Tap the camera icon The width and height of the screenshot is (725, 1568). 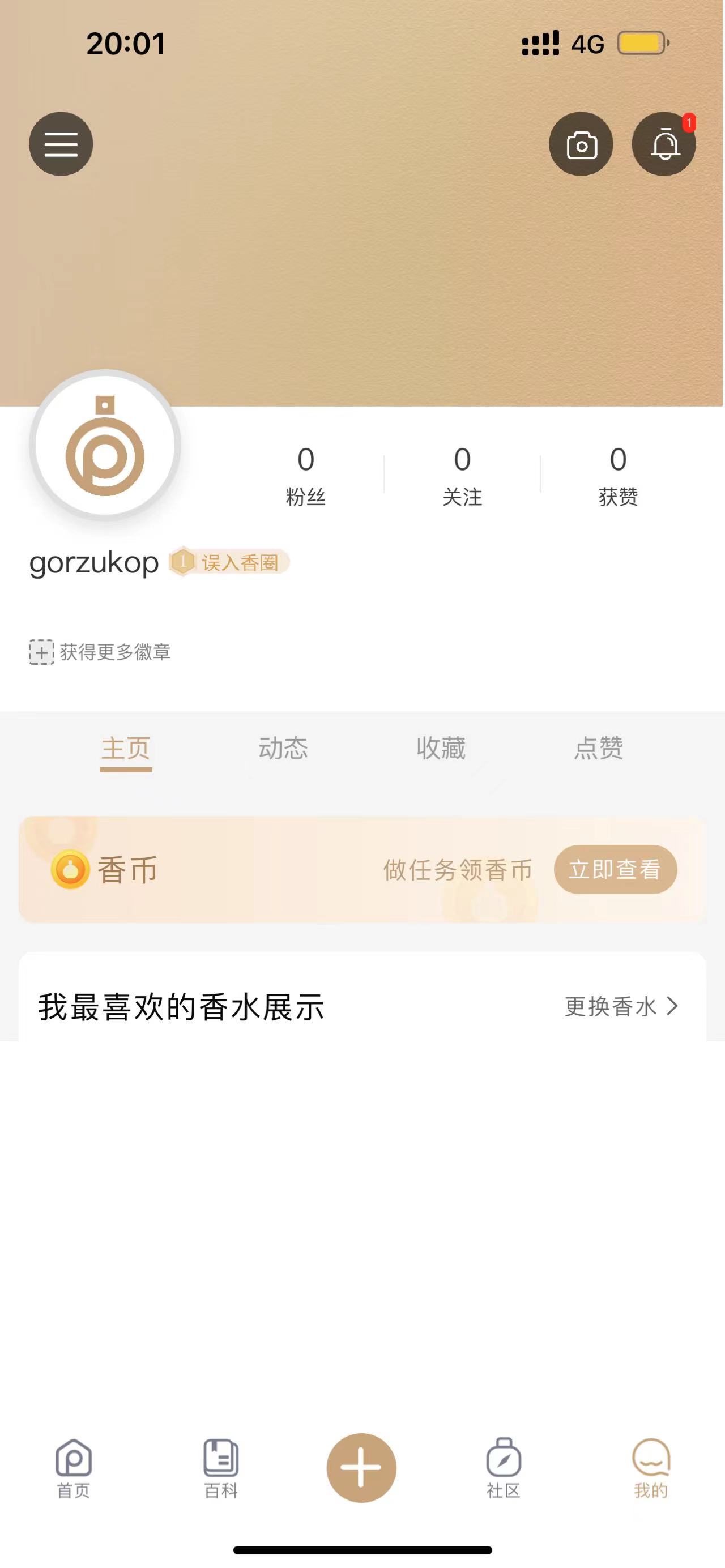point(581,144)
